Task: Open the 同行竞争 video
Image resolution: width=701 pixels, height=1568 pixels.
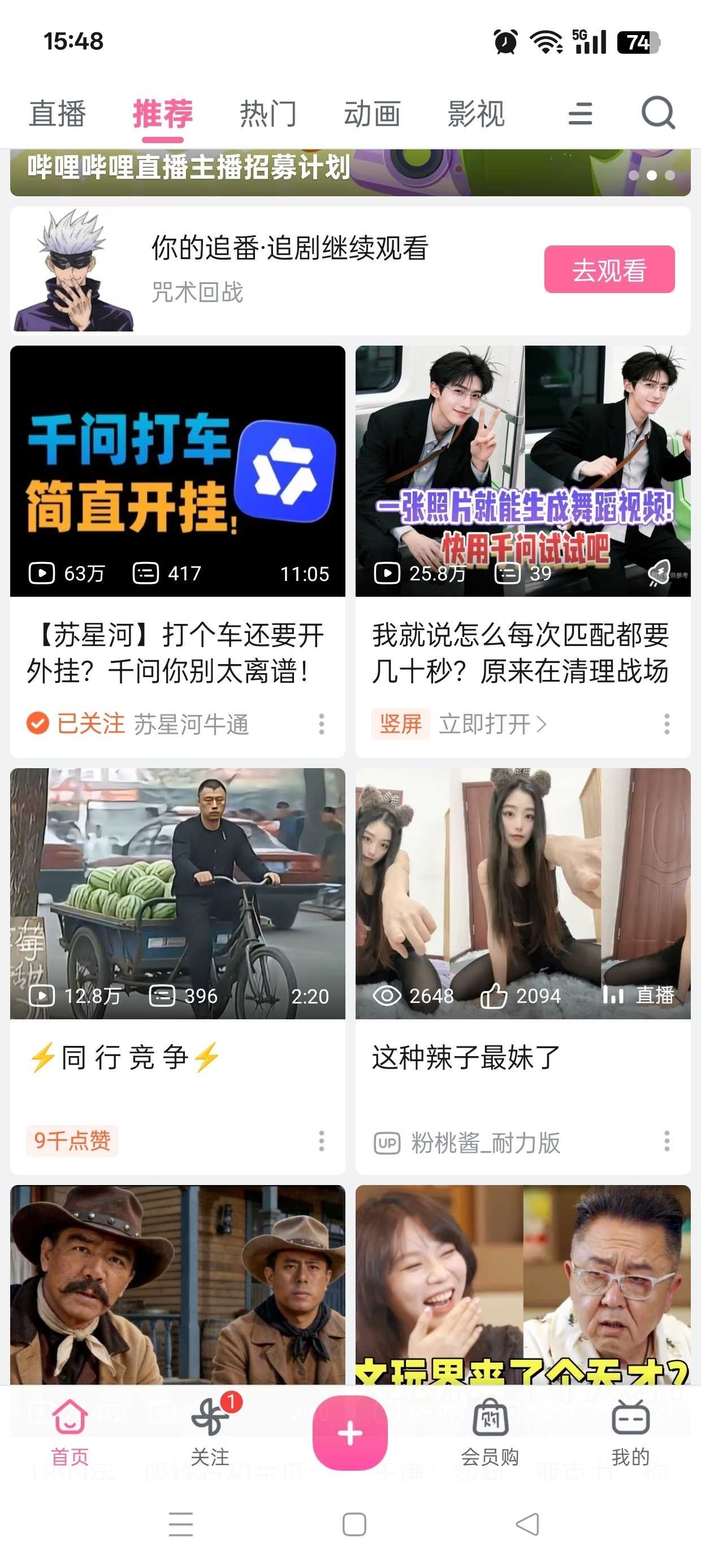Action: 178,893
